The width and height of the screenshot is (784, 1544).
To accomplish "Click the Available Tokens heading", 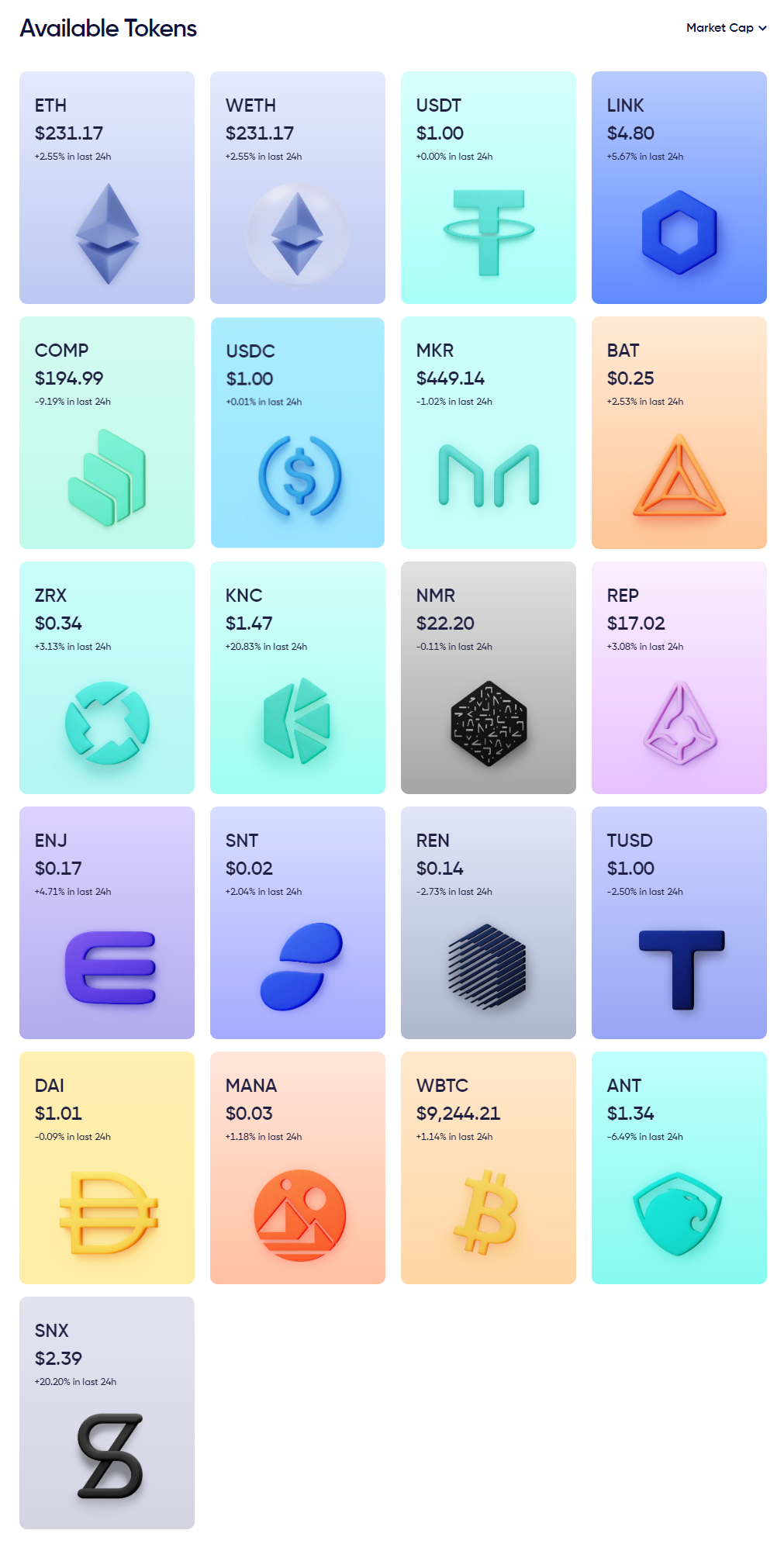I will (x=108, y=28).
